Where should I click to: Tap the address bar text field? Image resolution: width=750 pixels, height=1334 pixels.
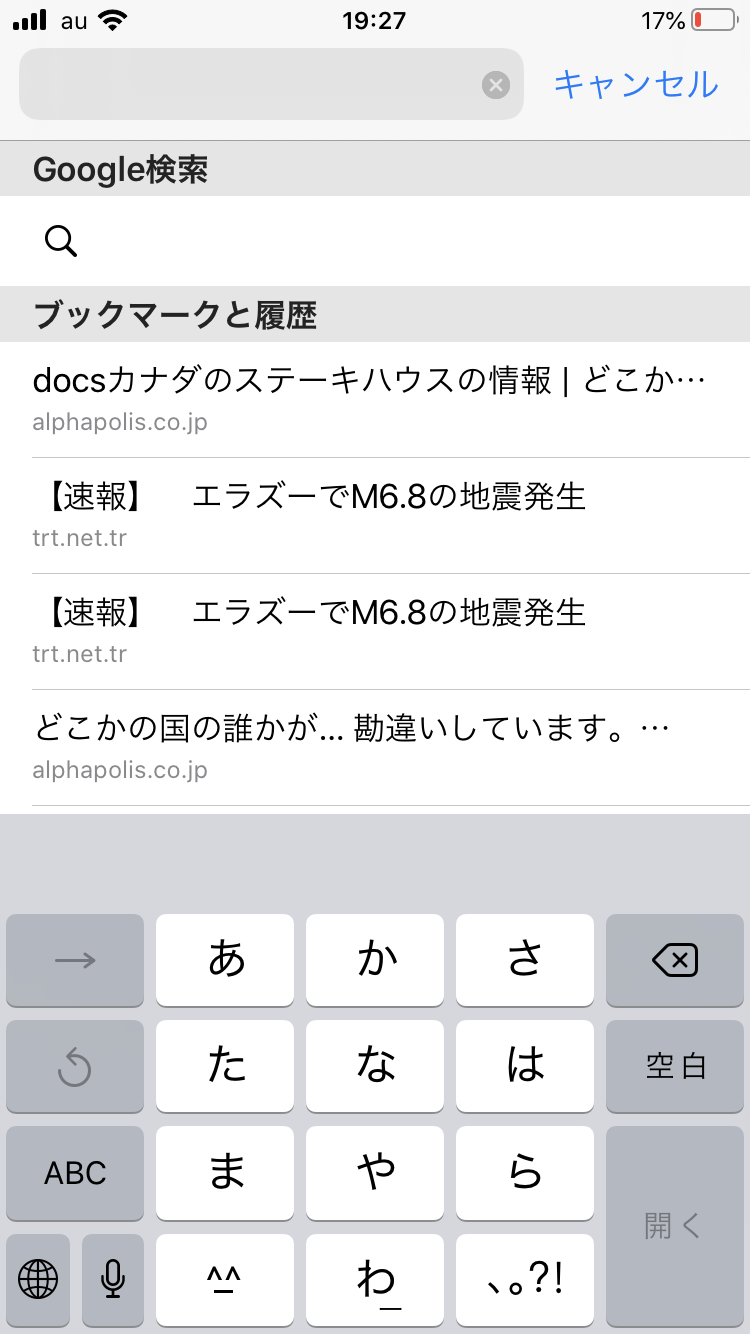coord(250,84)
